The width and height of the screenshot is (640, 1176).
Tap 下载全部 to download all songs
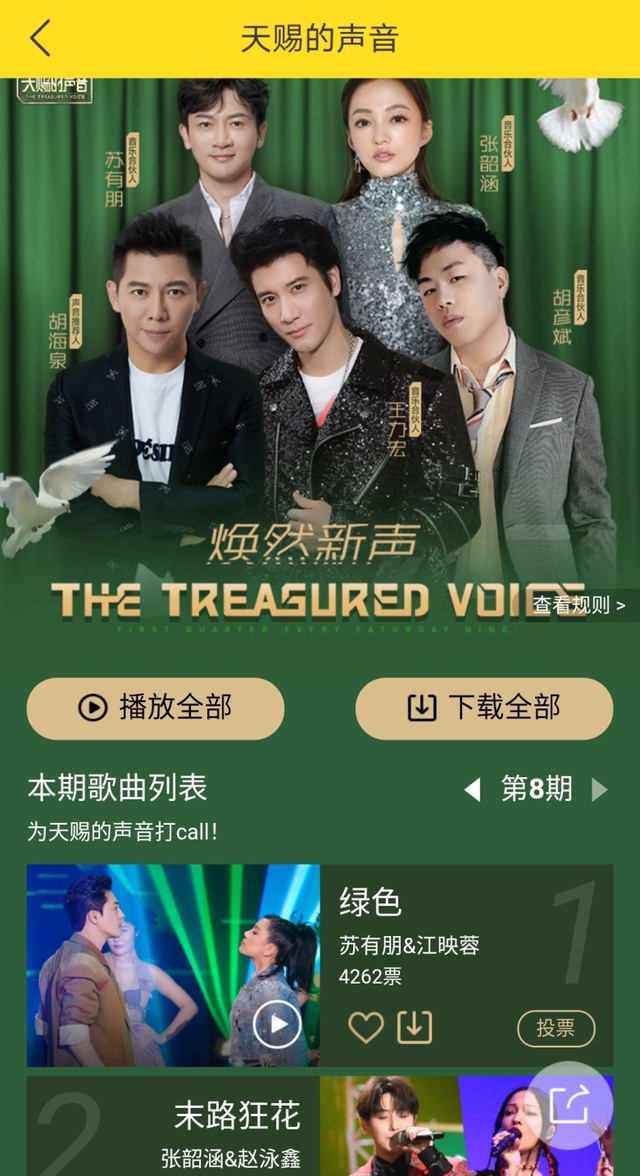pos(484,708)
